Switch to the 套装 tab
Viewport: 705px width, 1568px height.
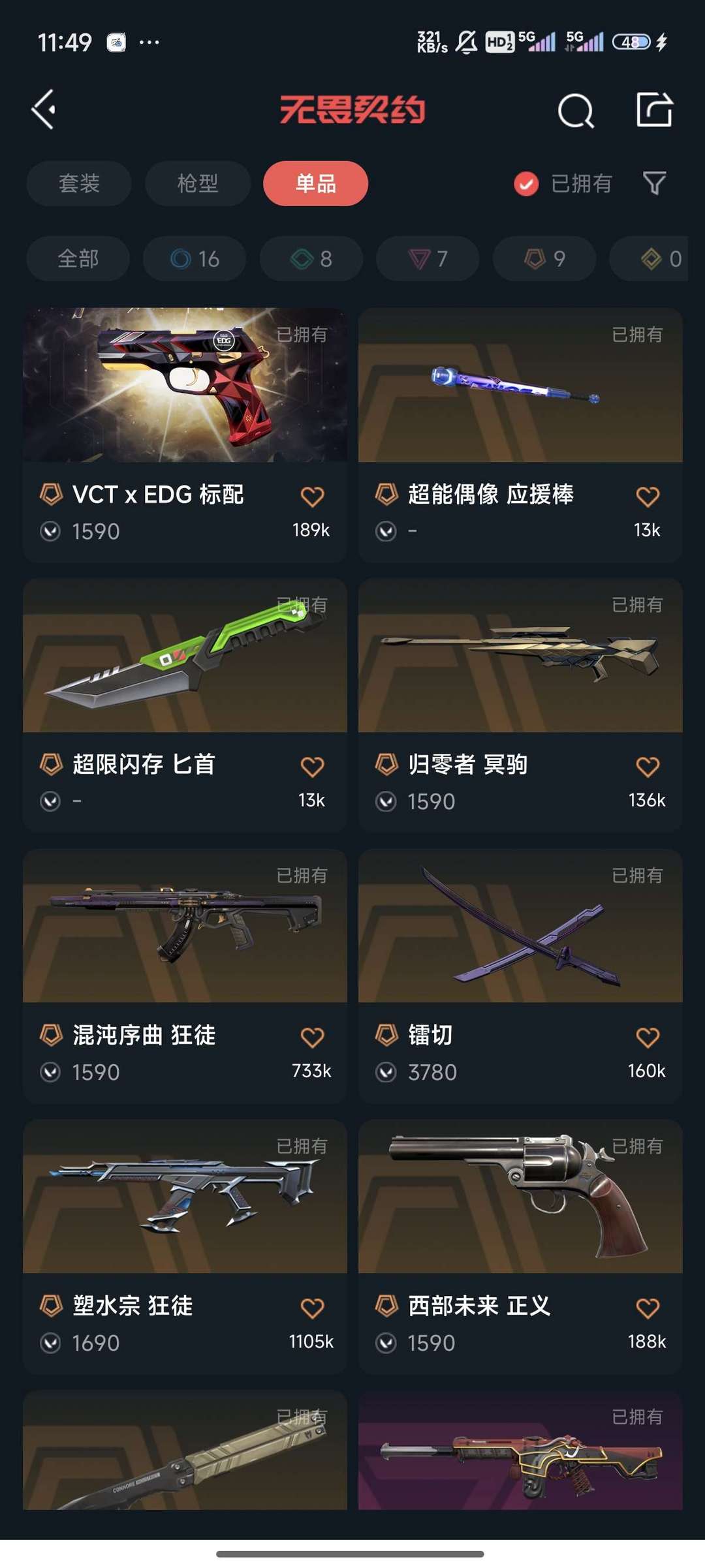[x=79, y=183]
